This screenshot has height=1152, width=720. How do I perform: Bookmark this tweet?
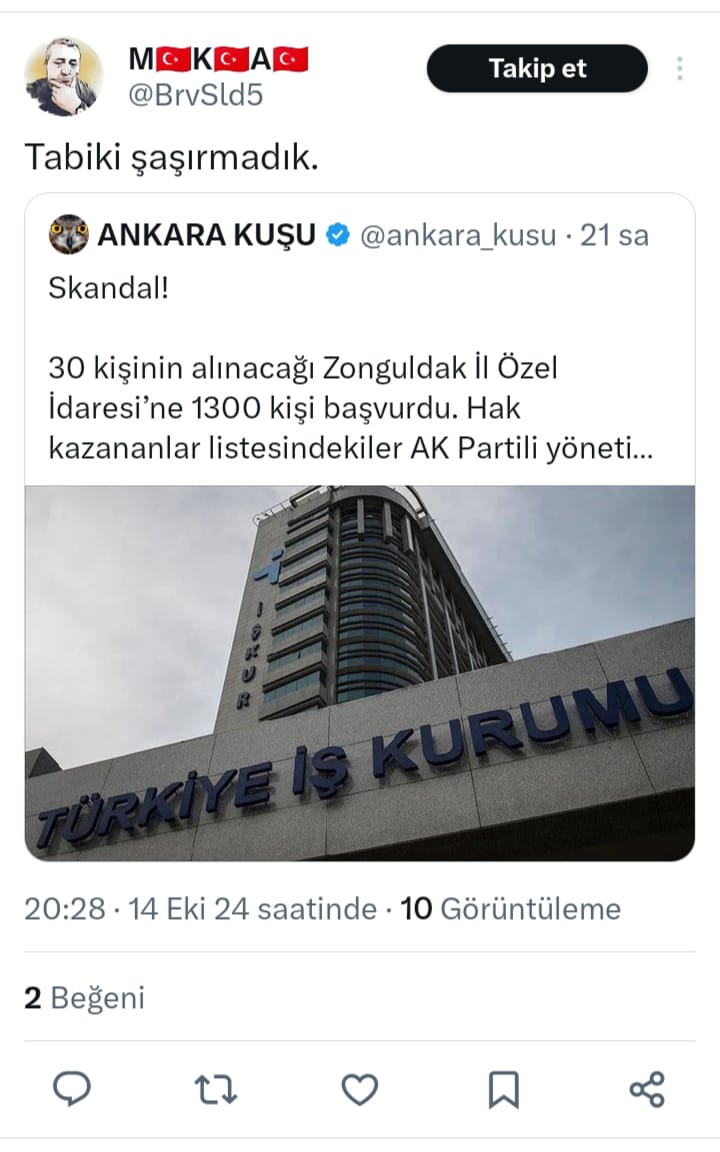coord(504,1089)
